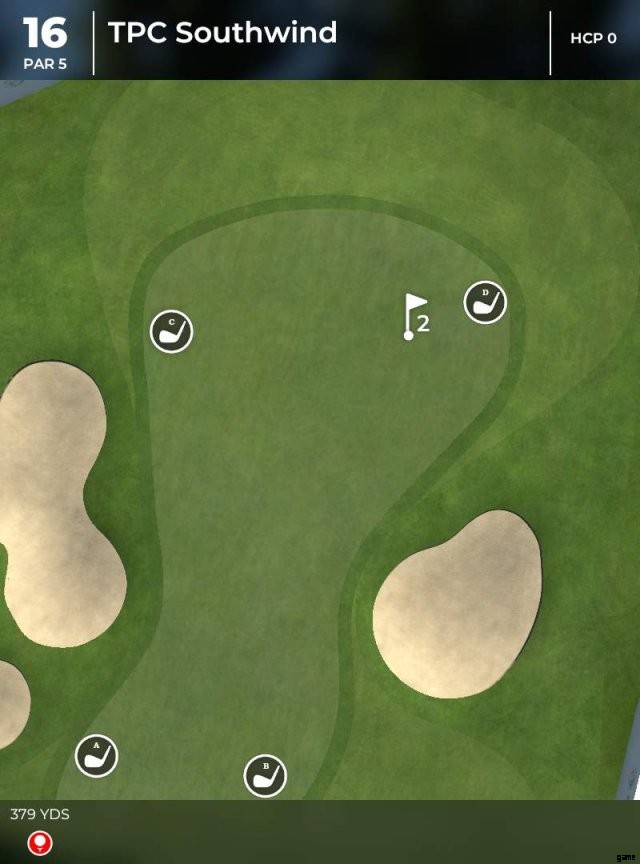This screenshot has width=640, height=864.
Task: Select shot marker A near the bunker
Action: click(x=97, y=756)
